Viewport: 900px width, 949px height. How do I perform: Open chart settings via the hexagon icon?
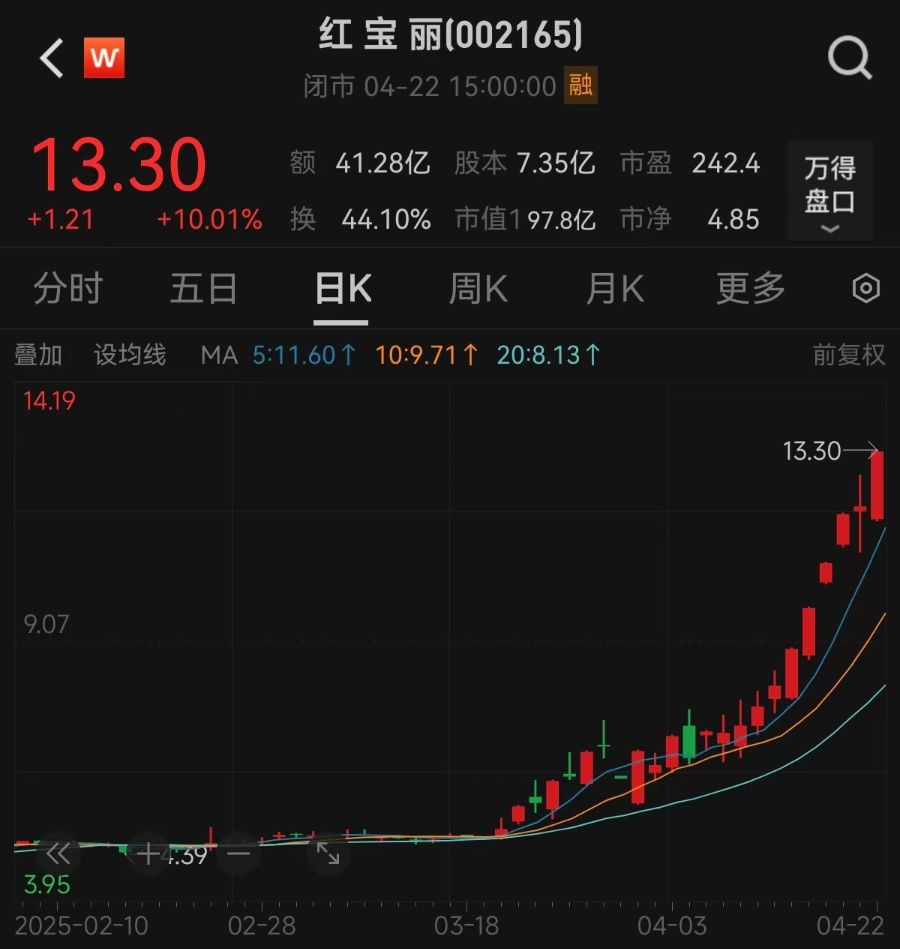866,288
